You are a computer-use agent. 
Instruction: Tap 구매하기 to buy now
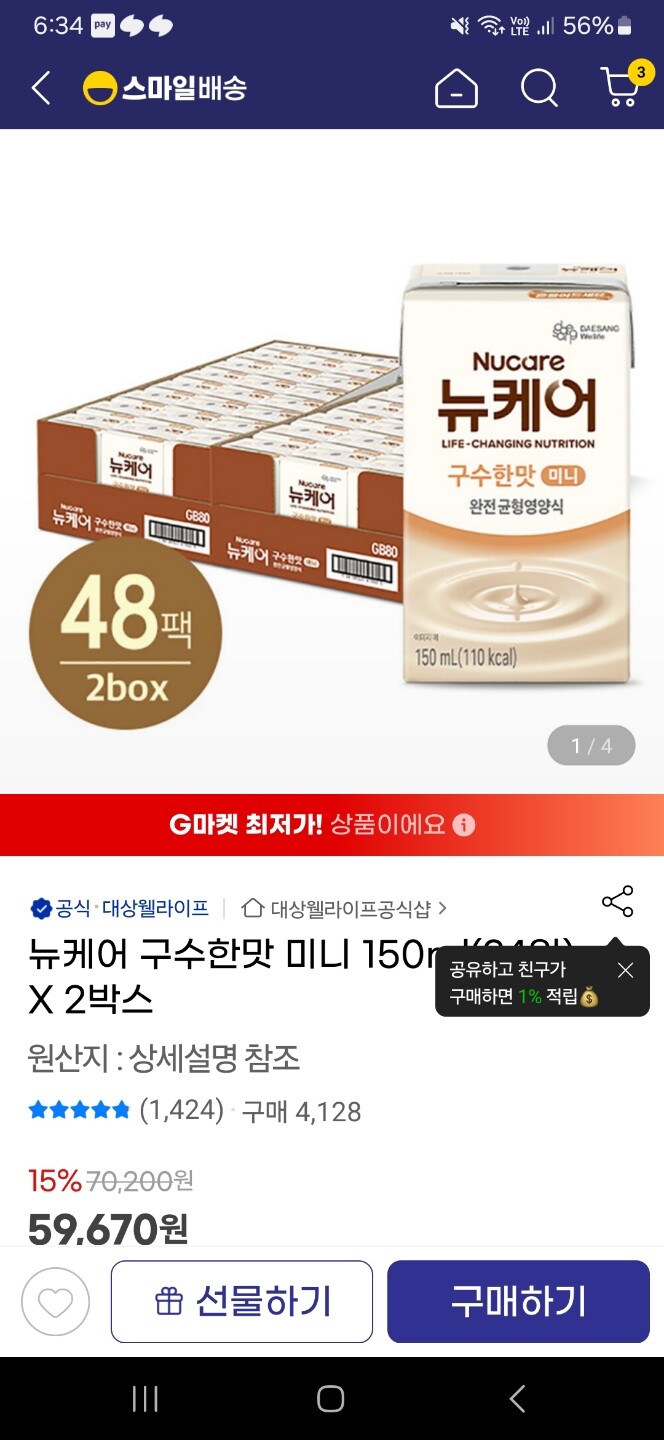518,1301
